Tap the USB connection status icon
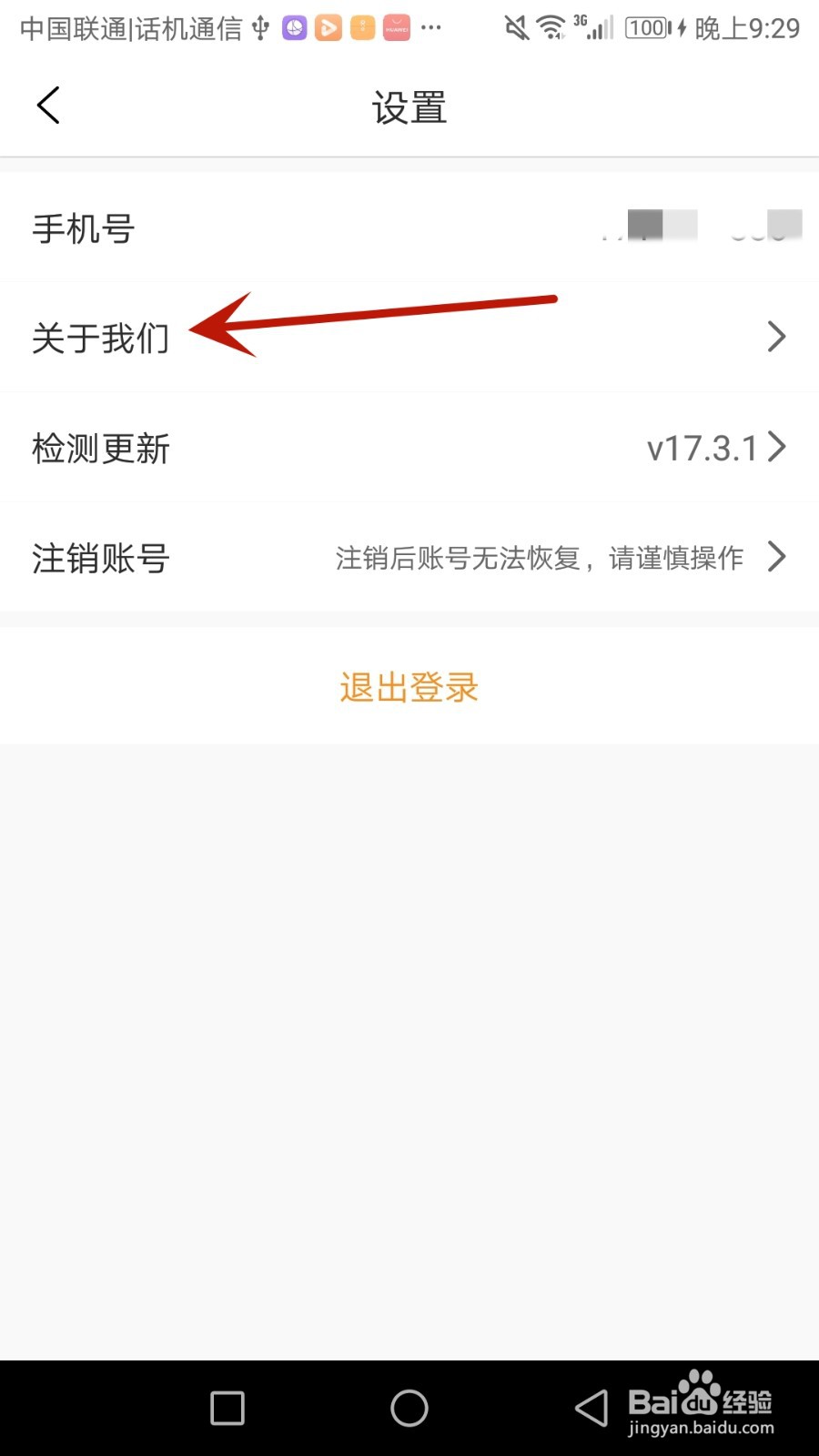This screenshot has width=819, height=1456. tap(260, 27)
